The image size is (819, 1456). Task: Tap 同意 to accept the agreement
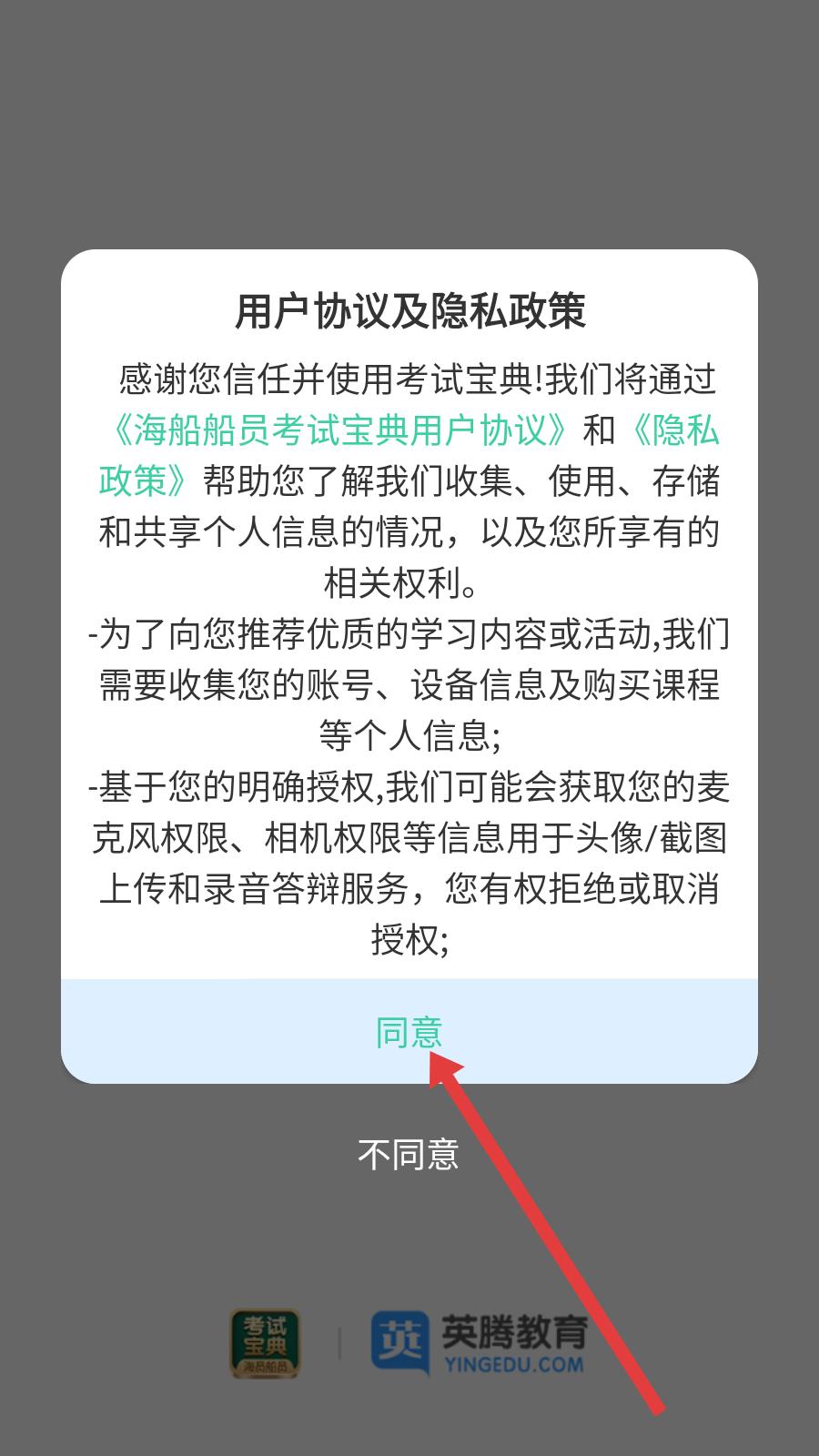point(409,1032)
